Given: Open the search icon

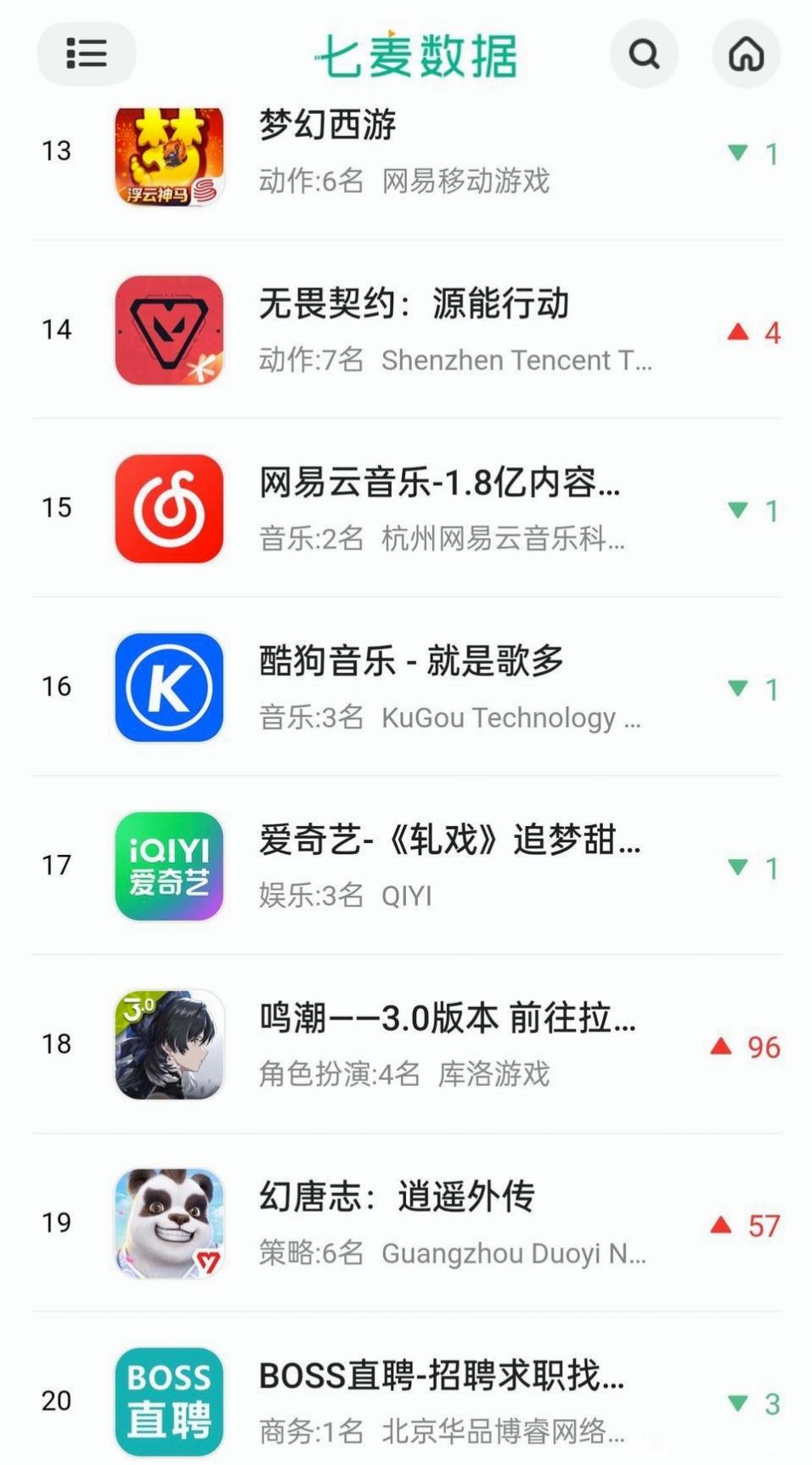Looking at the screenshot, I should 644,54.
